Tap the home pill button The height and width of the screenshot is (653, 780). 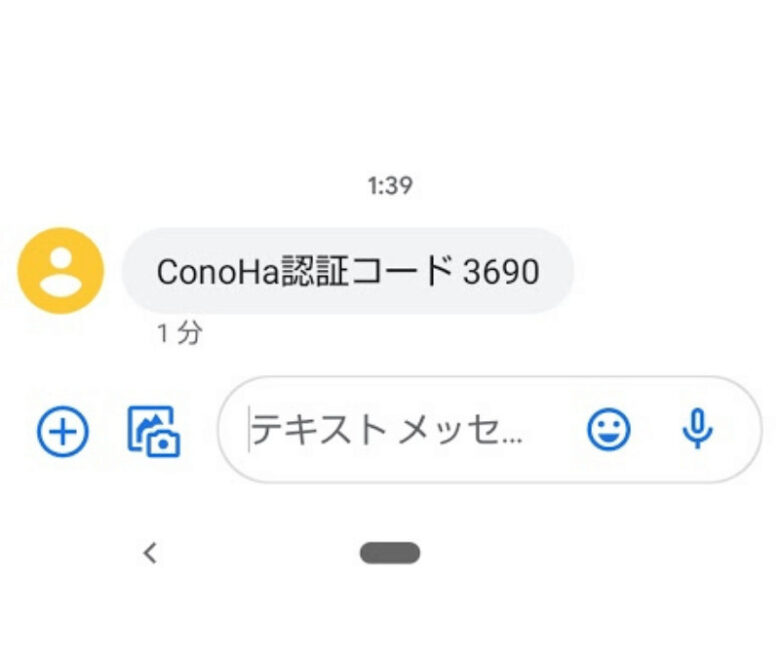[x=390, y=553]
